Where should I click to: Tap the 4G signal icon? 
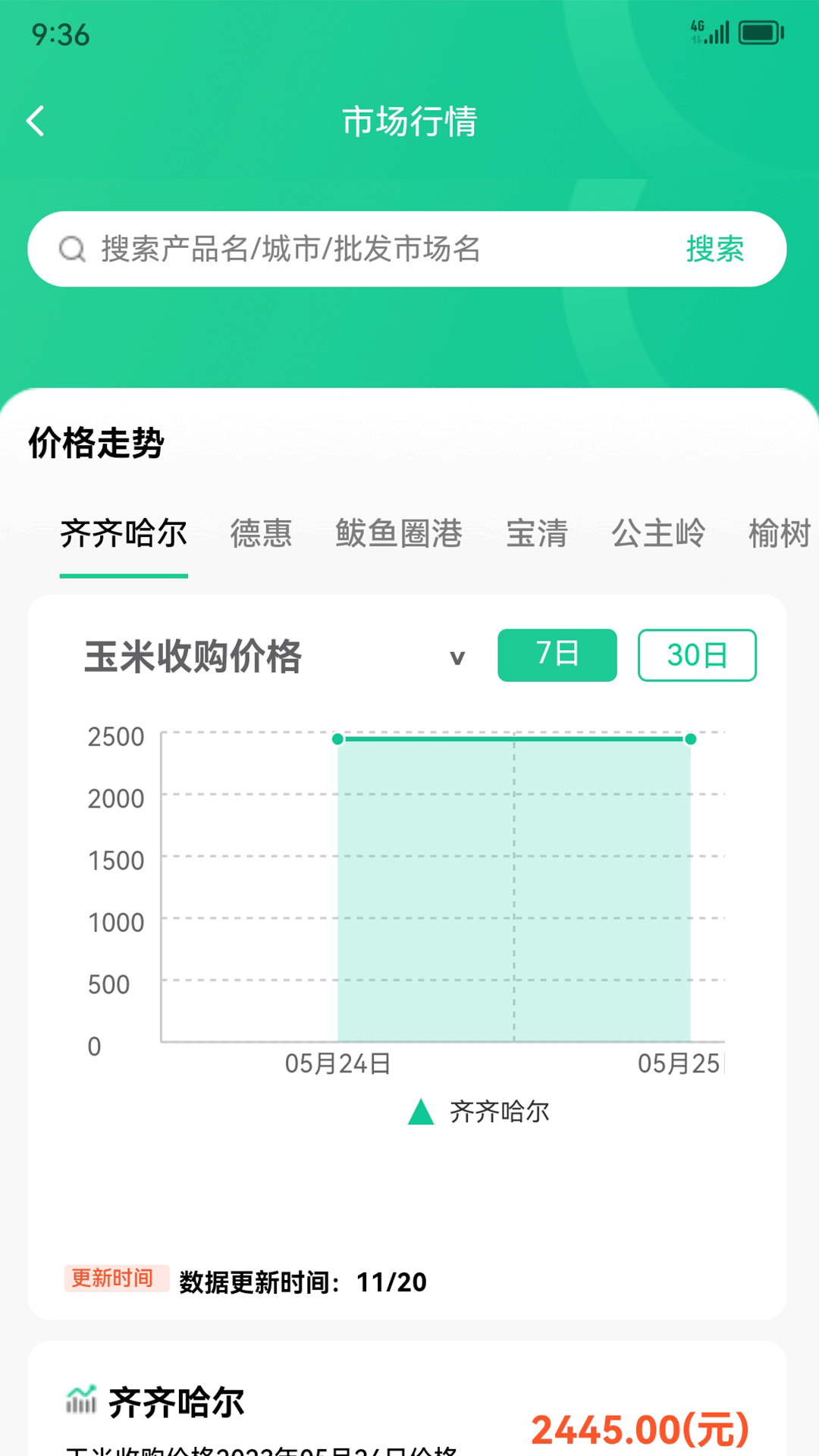coord(711,30)
